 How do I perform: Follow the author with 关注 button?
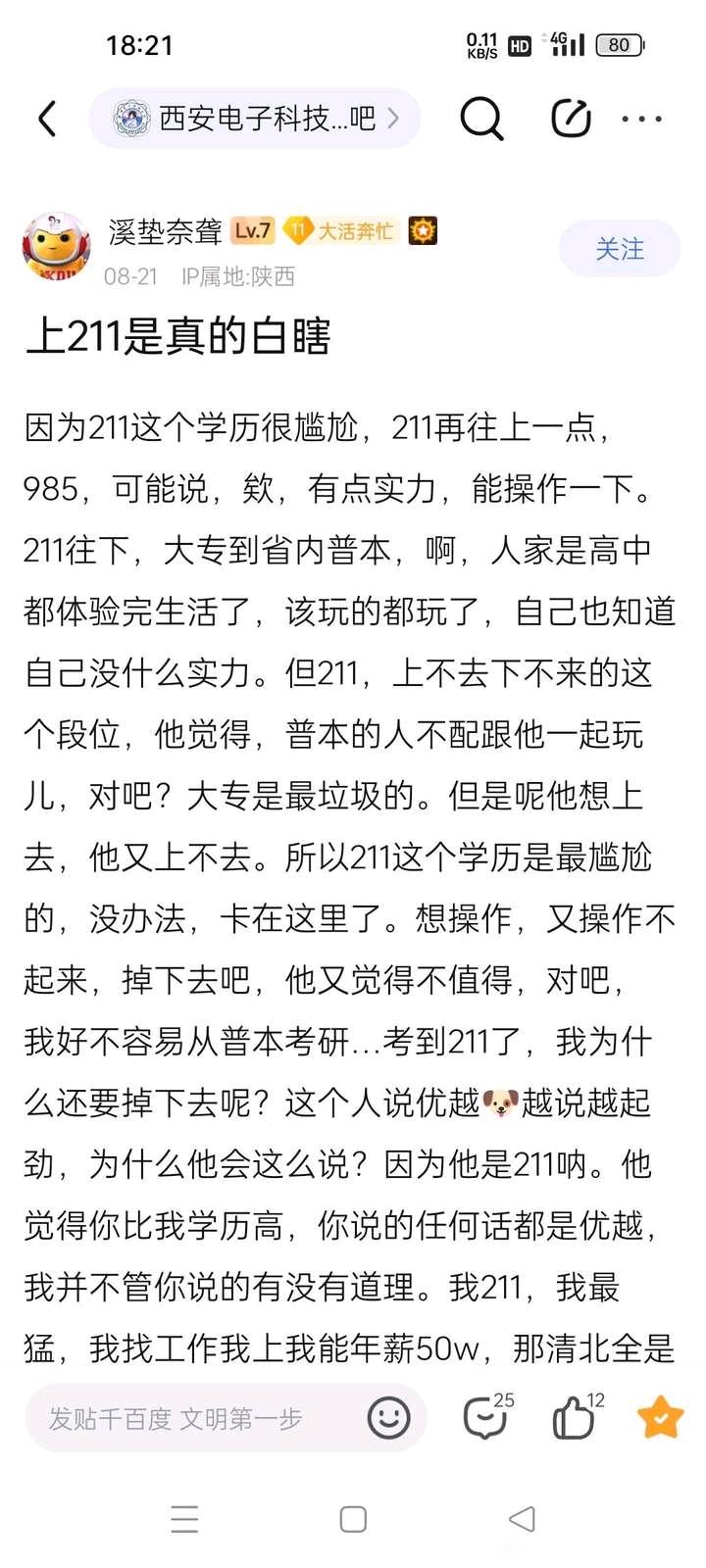(620, 249)
